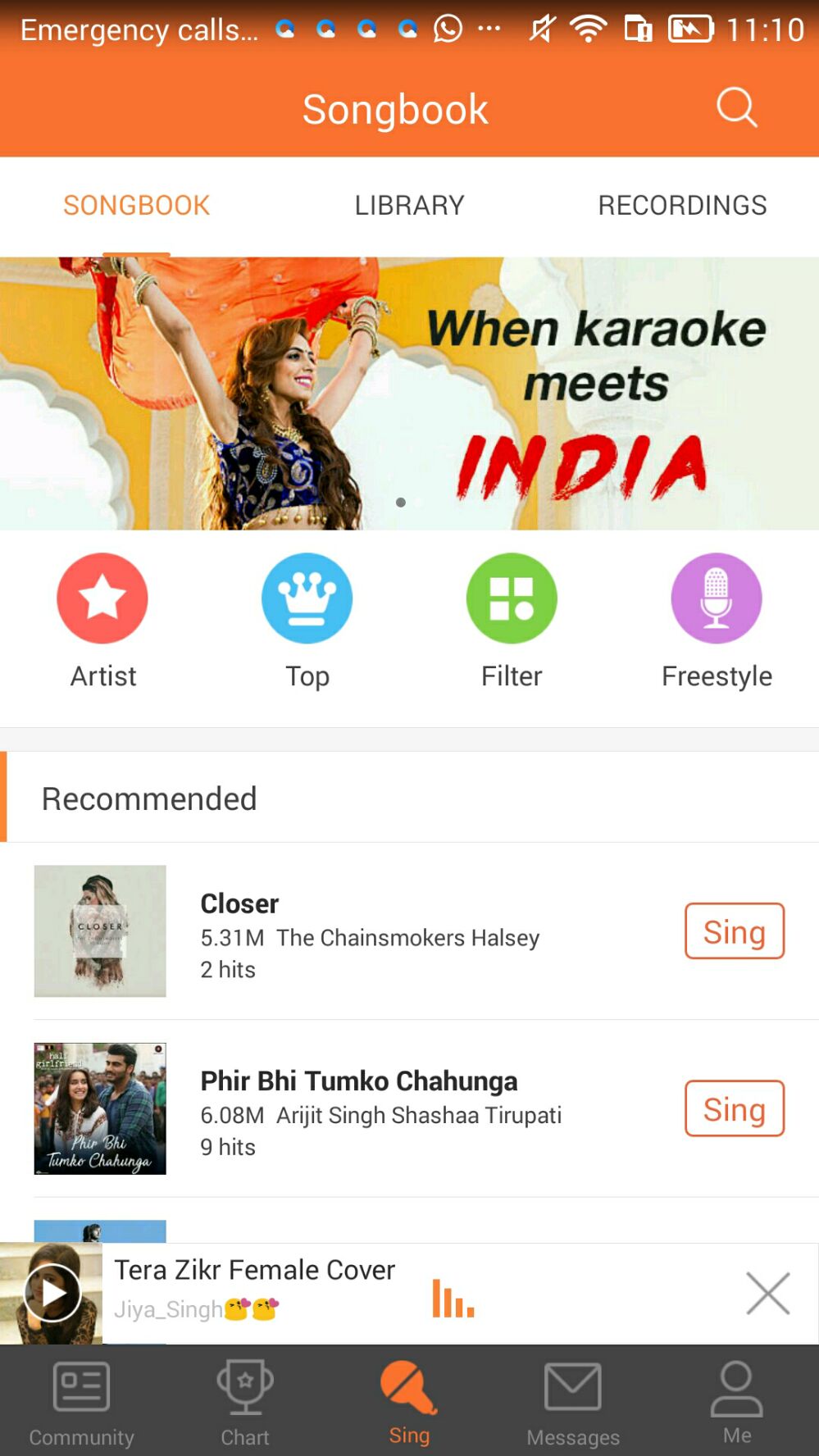Image resolution: width=819 pixels, height=1456 pixels.
Task: Switch to the Recordings tab
Action: click(x=682, y=205)
